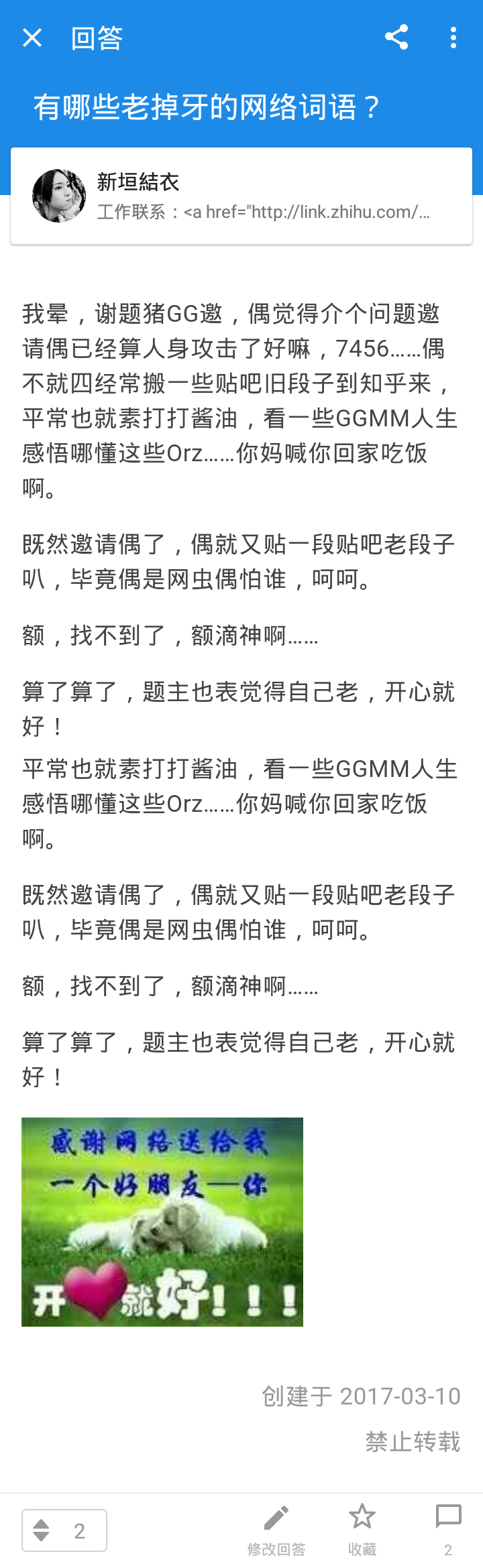Image resolution: width=483 pixels, height=1568 pixels.
Task: View the 开心就好 dog image
Action: point(162,1221)
